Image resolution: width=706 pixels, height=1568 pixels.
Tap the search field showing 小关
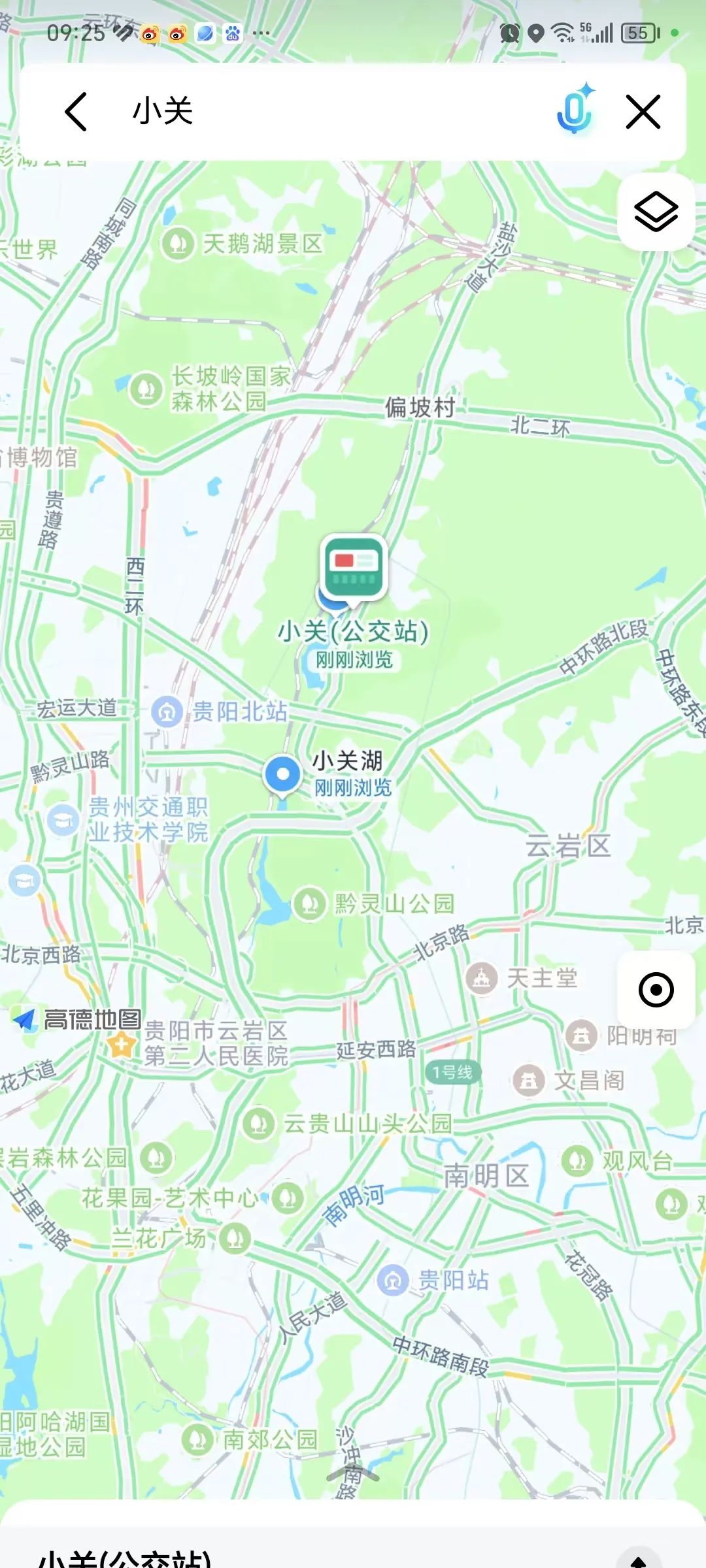[261, 111]
